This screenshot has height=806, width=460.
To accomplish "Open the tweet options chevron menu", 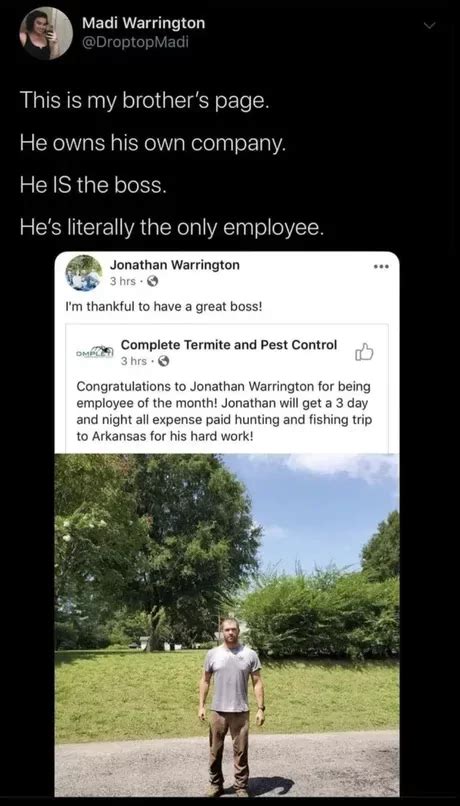I will [x=430, y=25].
